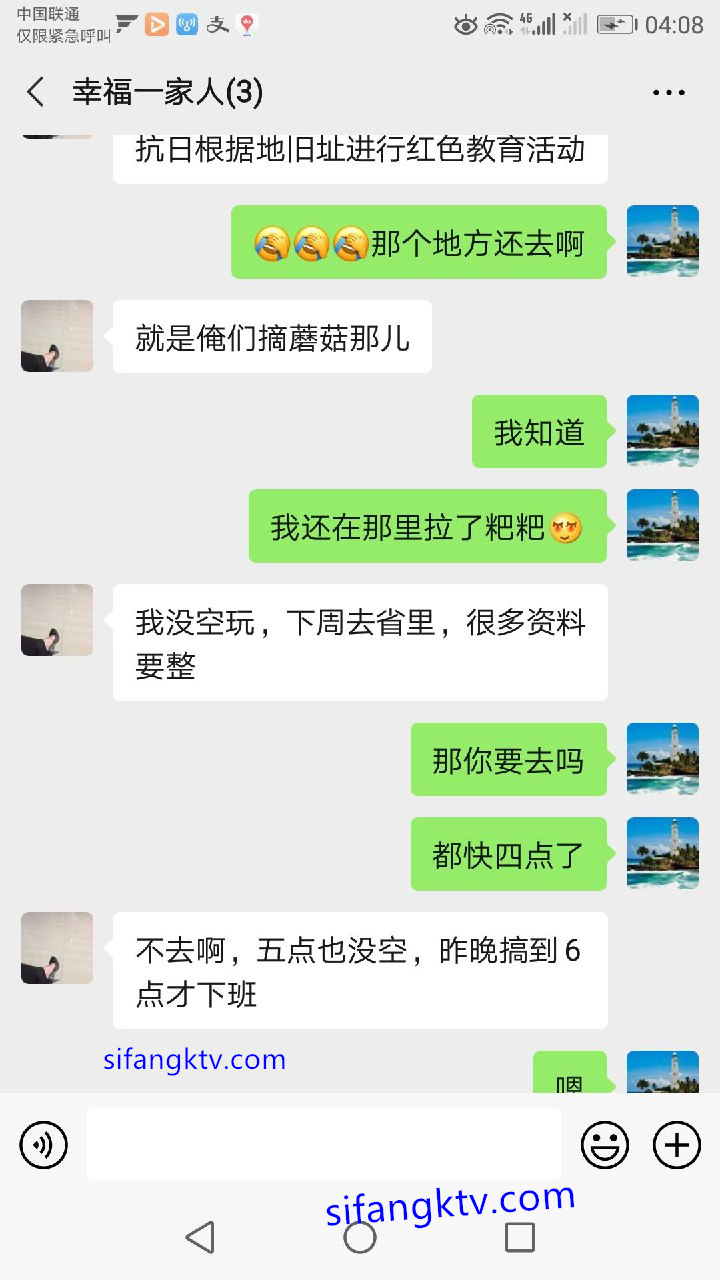Tap my avatar beside 都快四点了 message

tap(662, 853)
